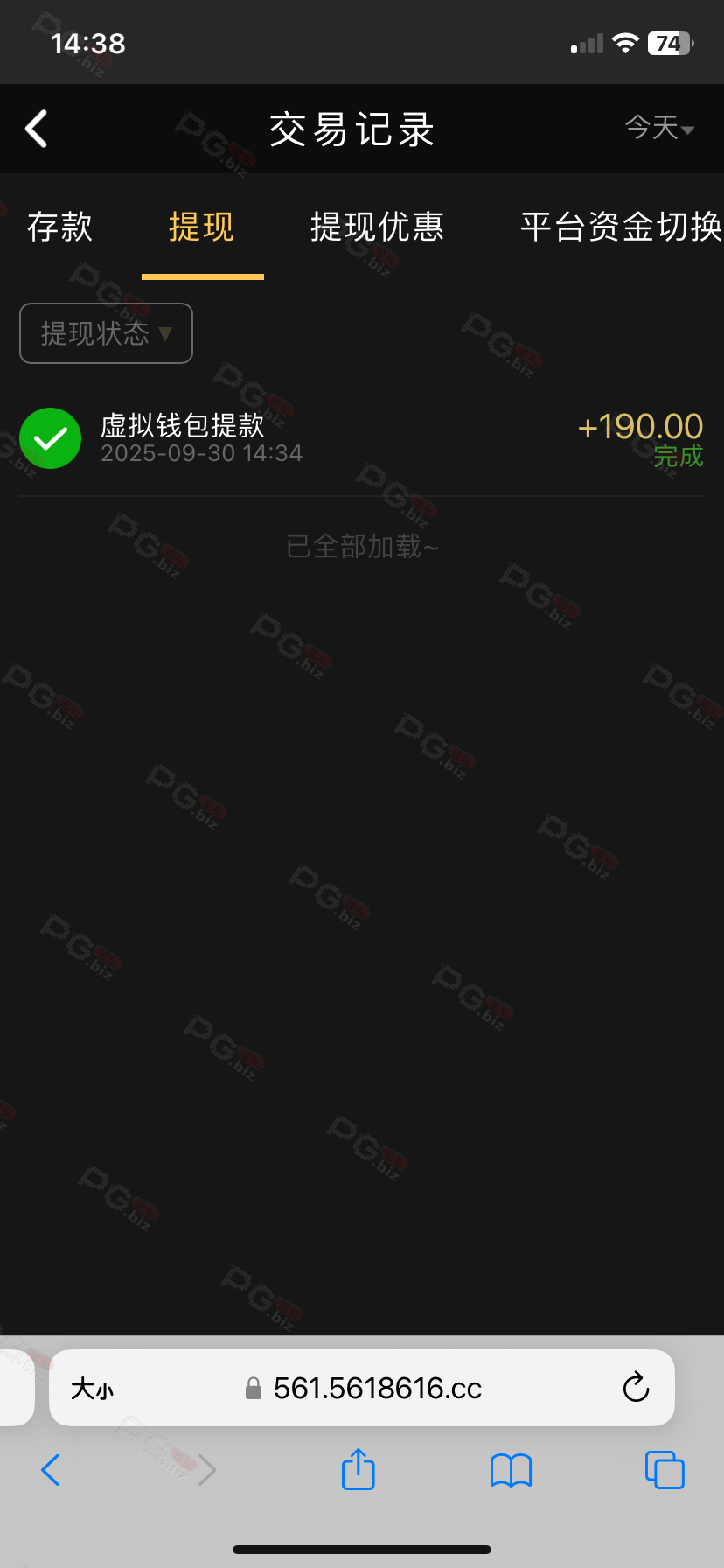This screenshot has width=724, height=1568.
Task: Open Safari bookmarks
Action: pyautogui.click(x=511, y=1470)
